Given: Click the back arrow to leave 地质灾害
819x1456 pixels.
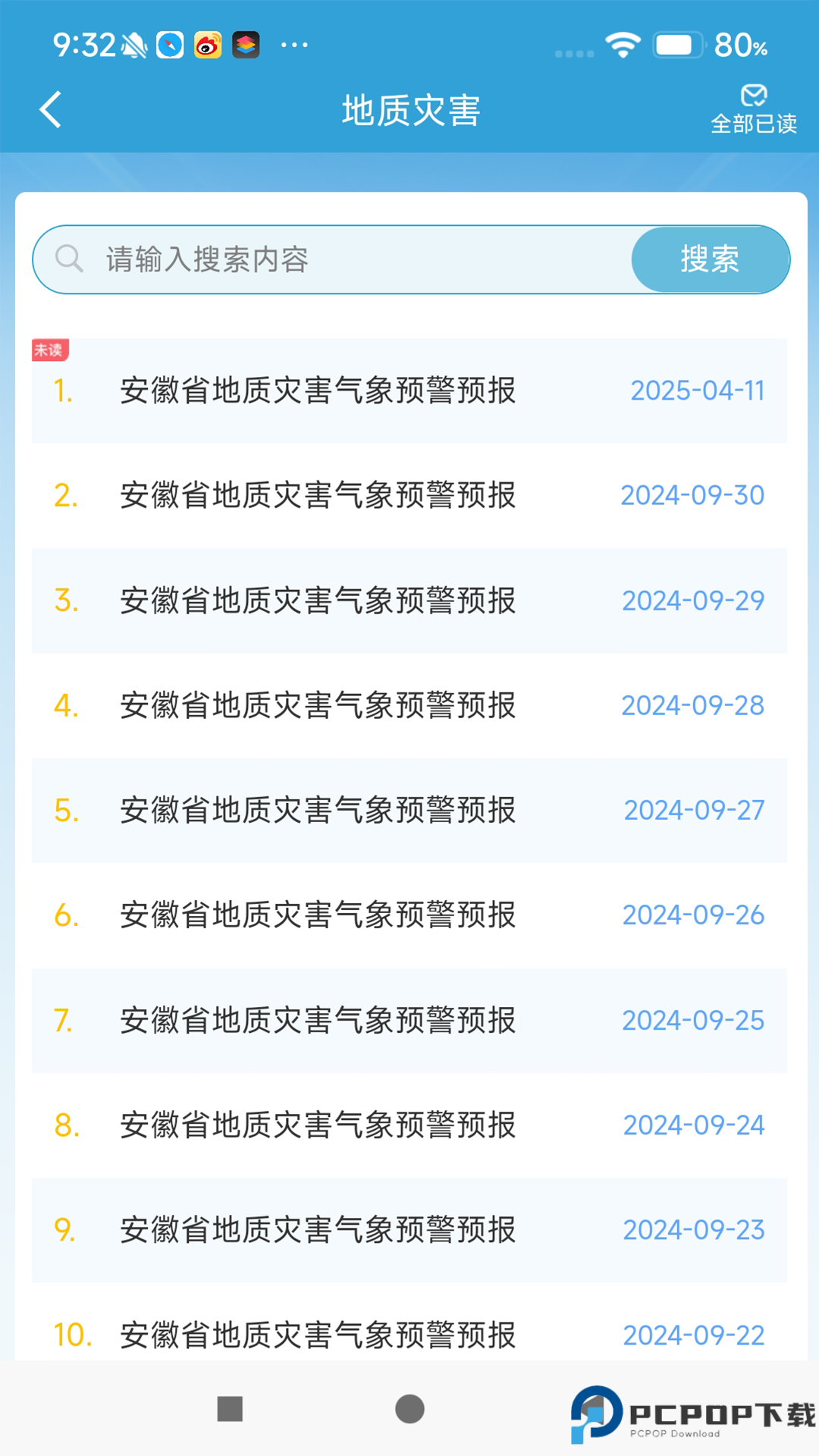Looking at the screenshot, I should tap(50, 108).
